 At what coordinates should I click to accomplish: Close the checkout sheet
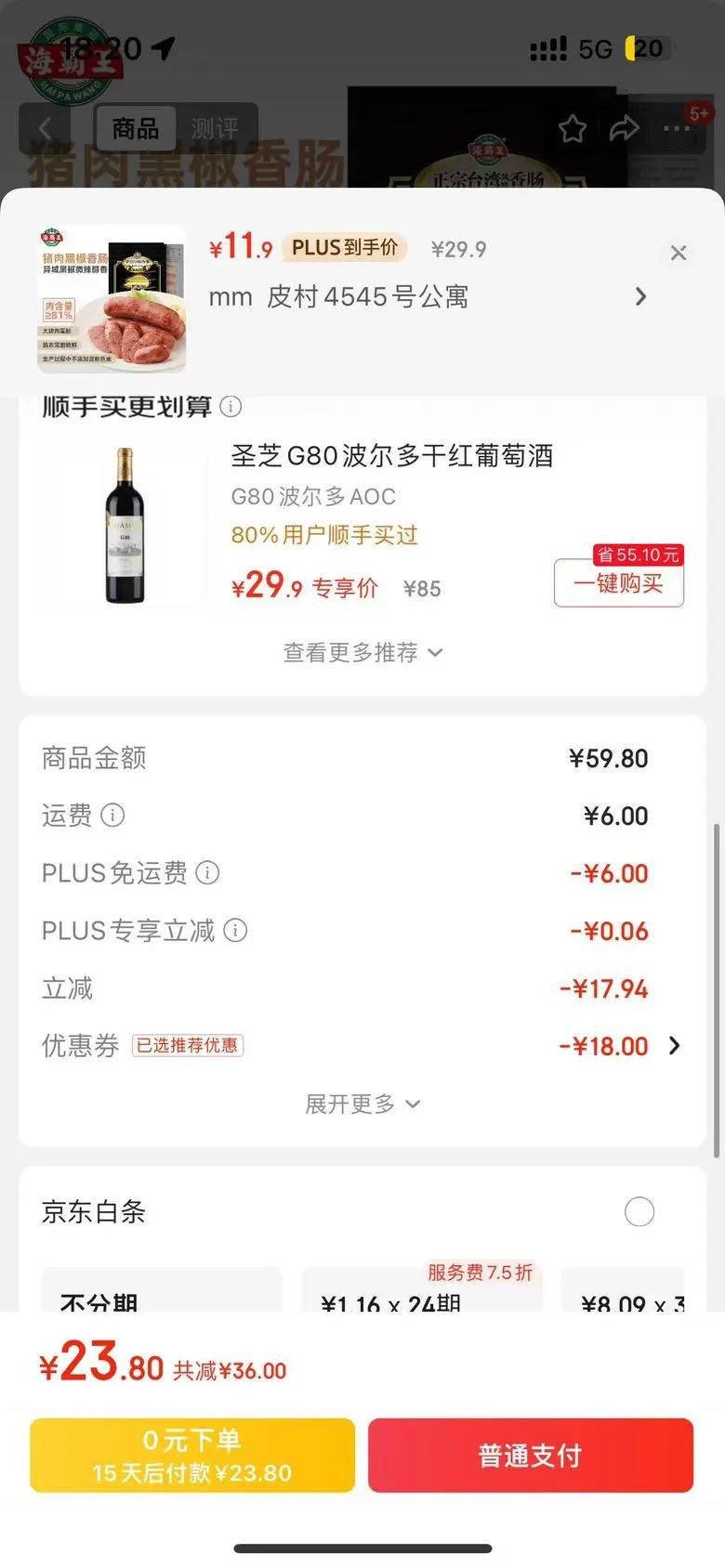[679, 253]
